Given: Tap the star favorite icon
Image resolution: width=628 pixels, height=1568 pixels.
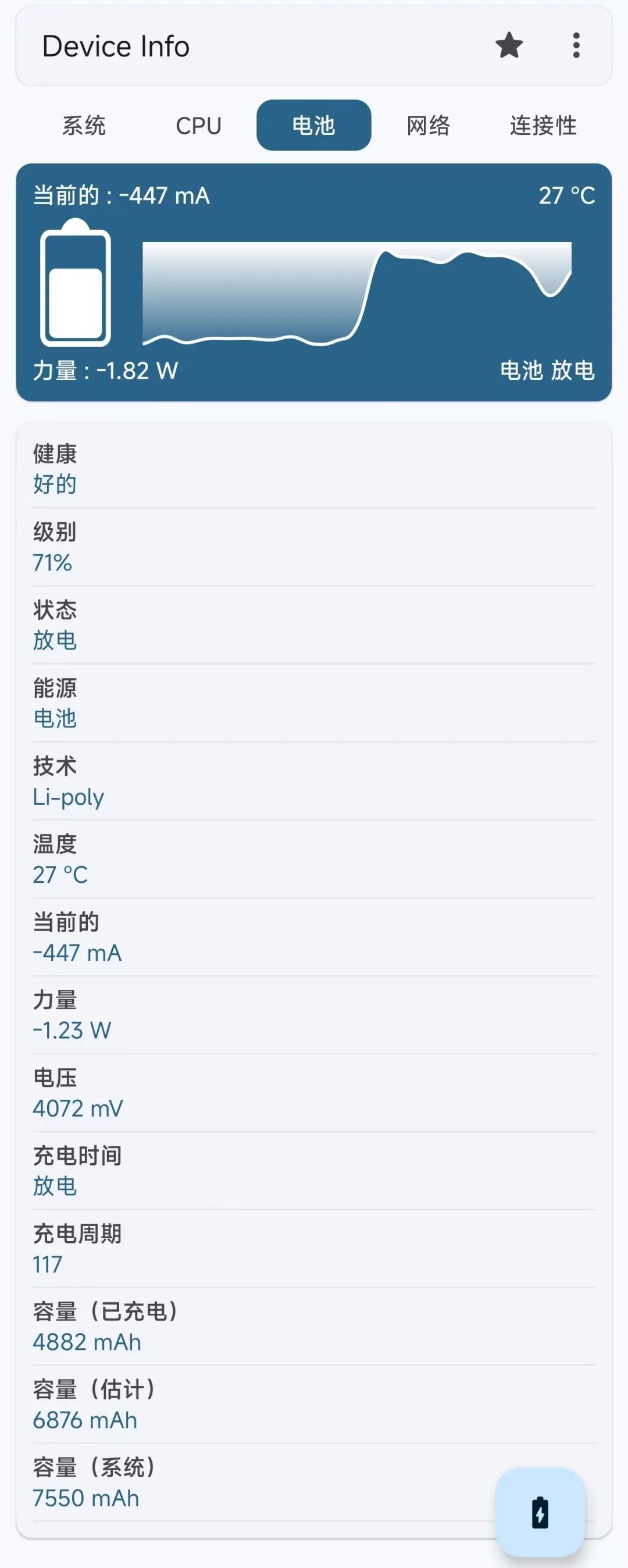Looking at the screenshot, I should click(x=509, y=45).
